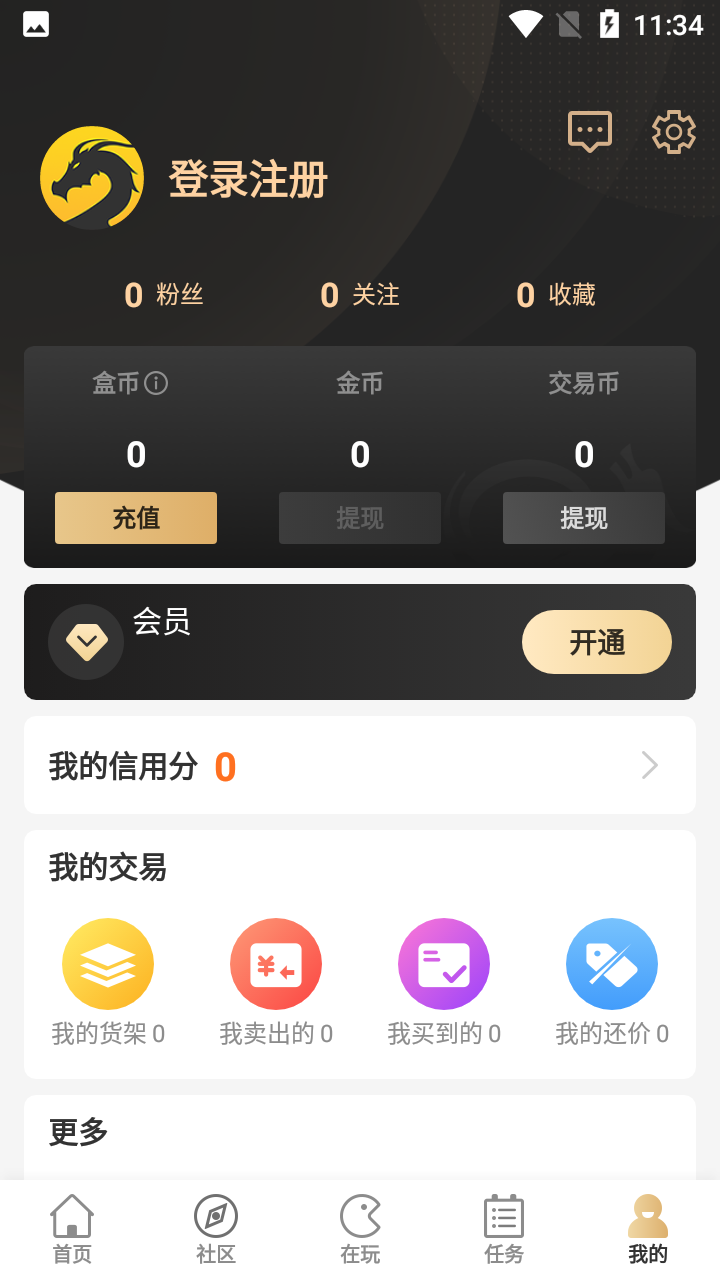The image size is (720, 1280).
Task: Open the 社区 community tab
Action: tap(215, 1227)
